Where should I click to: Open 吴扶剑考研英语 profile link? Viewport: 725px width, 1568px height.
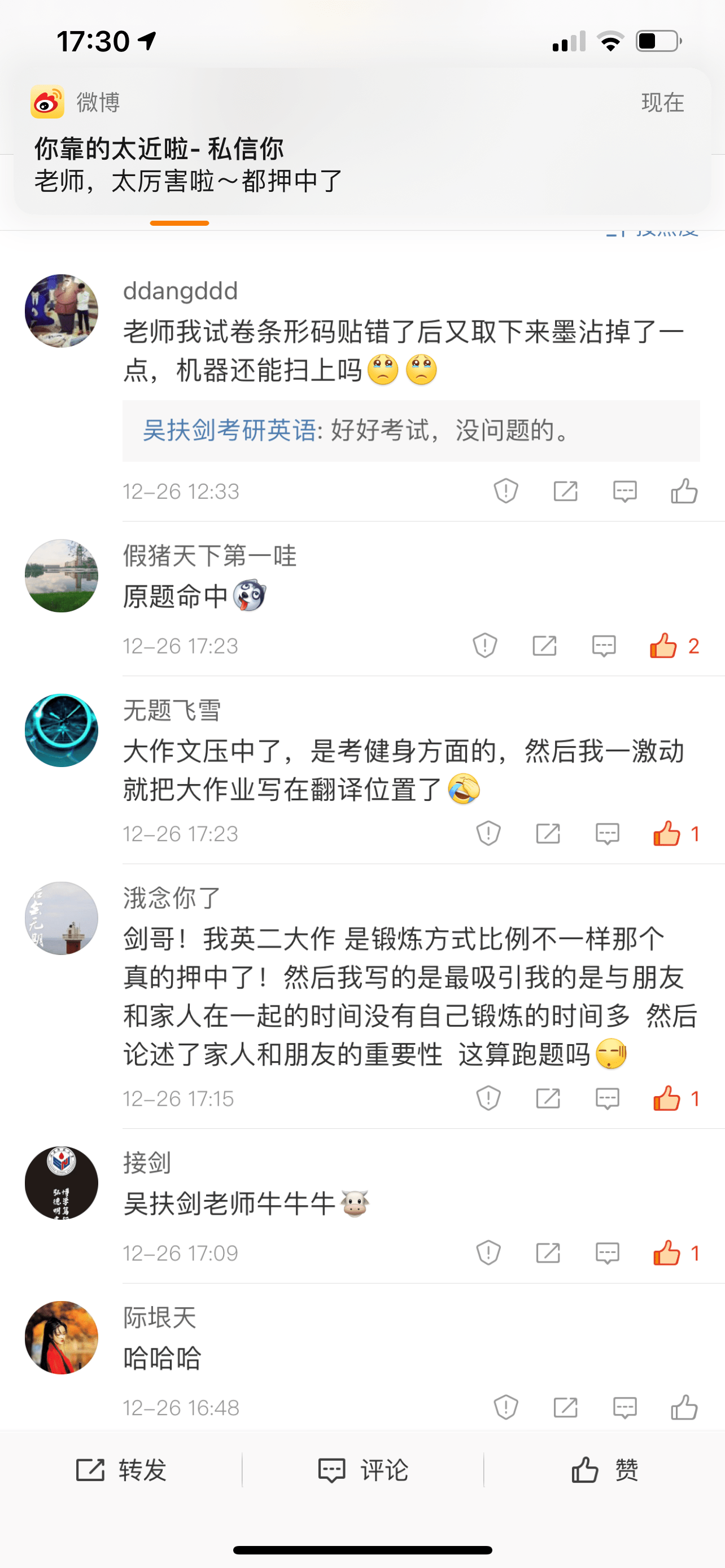pos(229,430)
